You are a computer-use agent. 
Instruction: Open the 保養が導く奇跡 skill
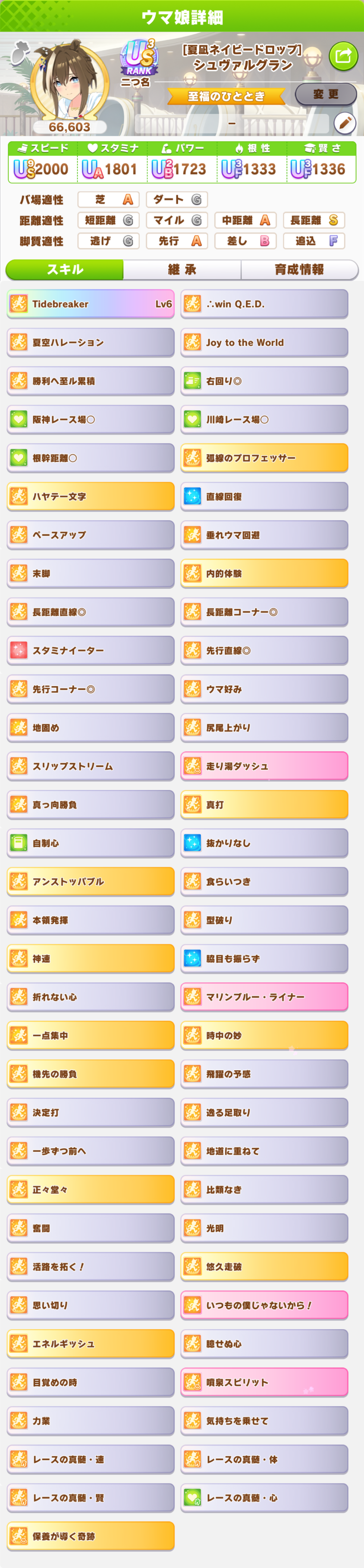[x=91, y=1536]
